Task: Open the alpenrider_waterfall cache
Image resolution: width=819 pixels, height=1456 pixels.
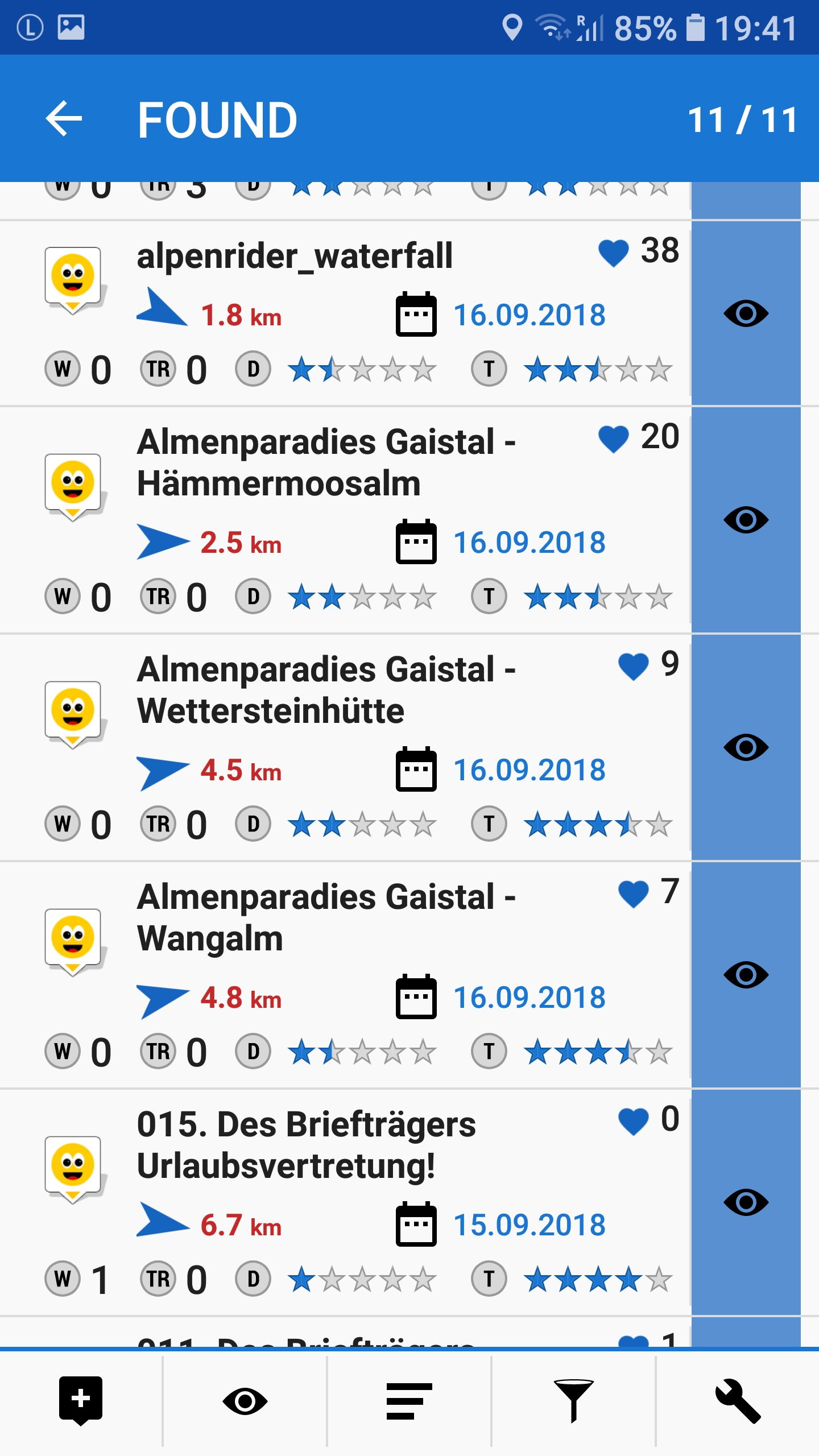Action: coord(295,256)
